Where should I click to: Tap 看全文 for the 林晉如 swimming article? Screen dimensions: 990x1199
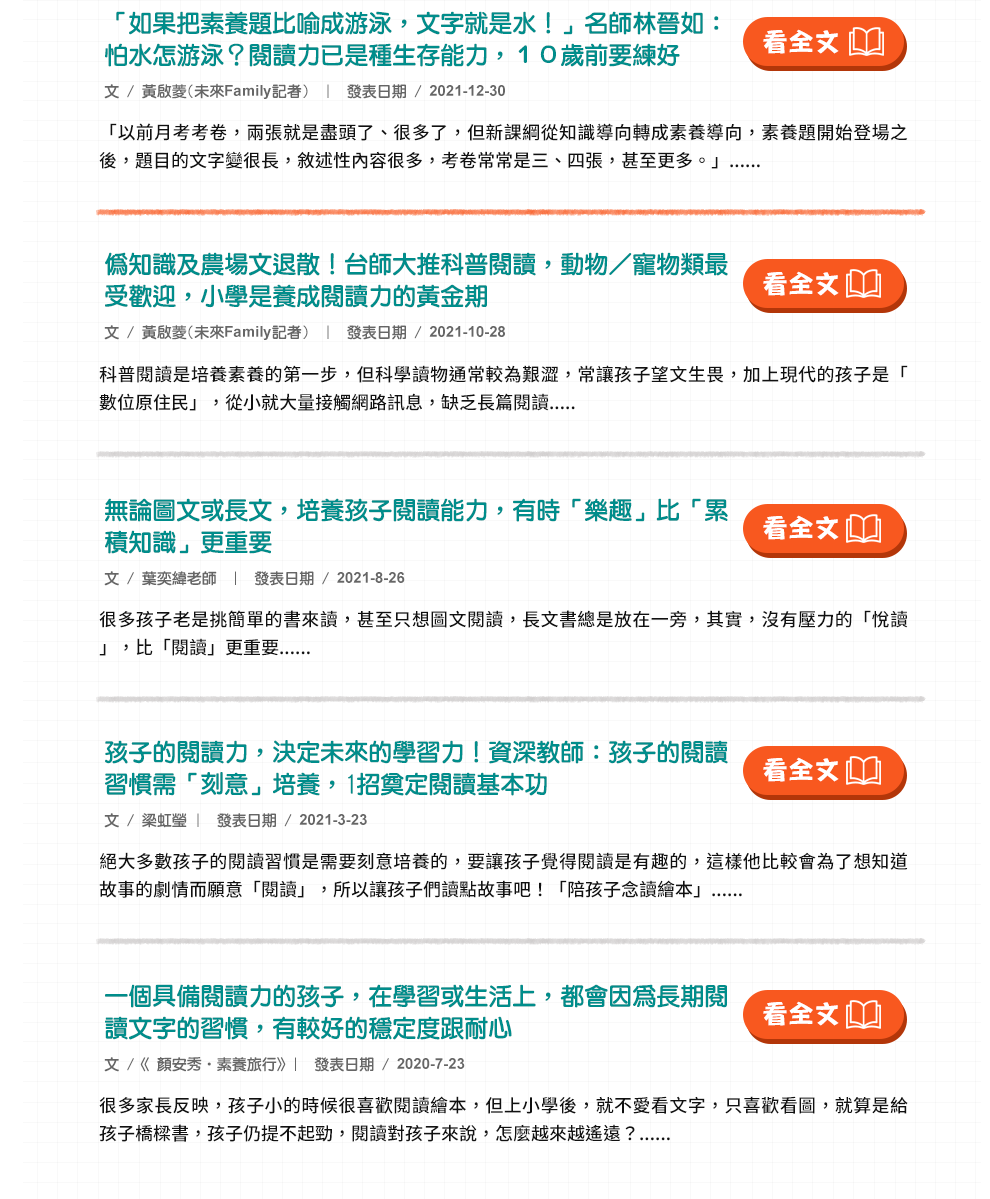click(x=824, y=44)
